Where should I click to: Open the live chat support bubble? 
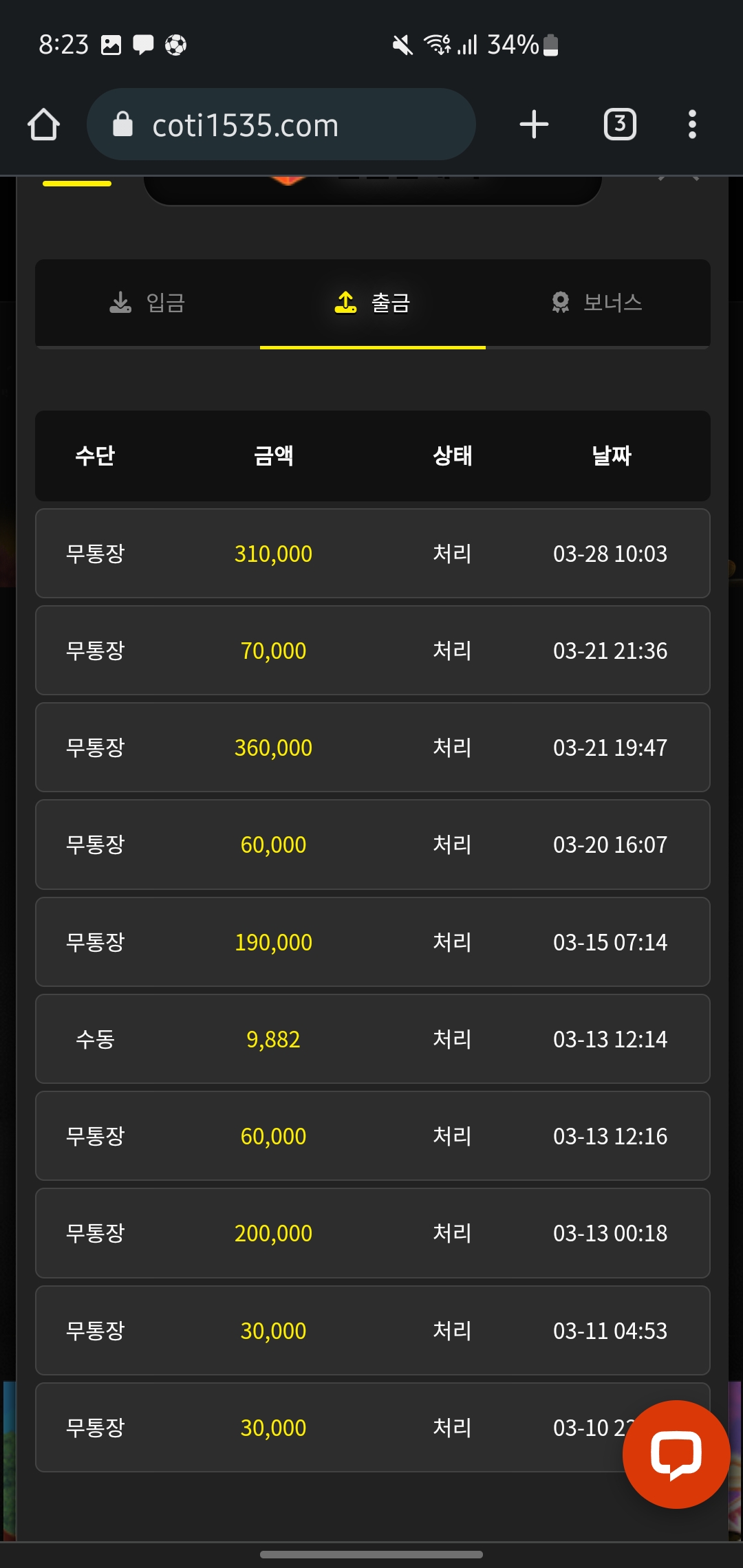tap(676, 1454)
